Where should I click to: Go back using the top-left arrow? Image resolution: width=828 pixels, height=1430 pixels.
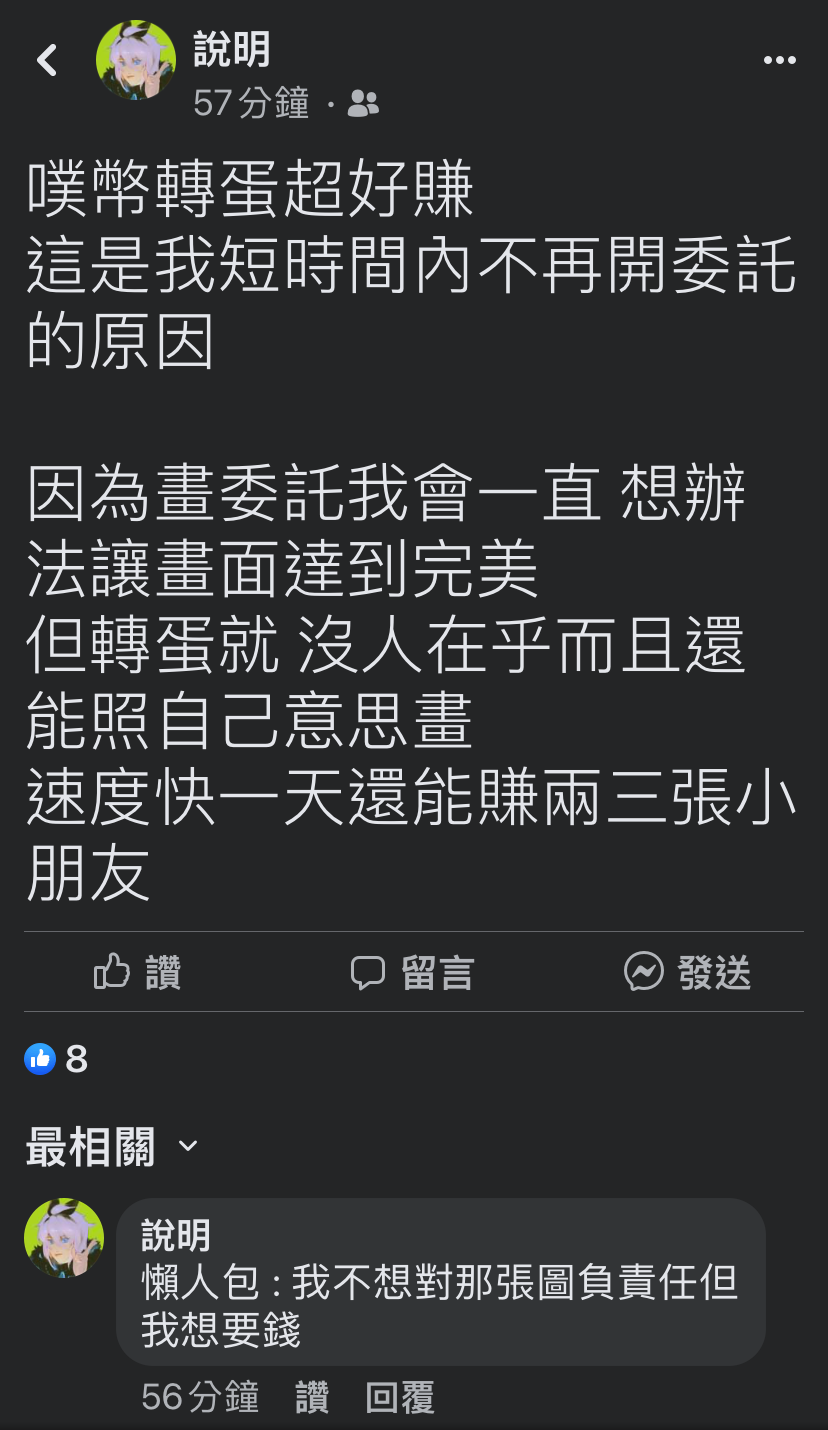[x=47, y=60]
